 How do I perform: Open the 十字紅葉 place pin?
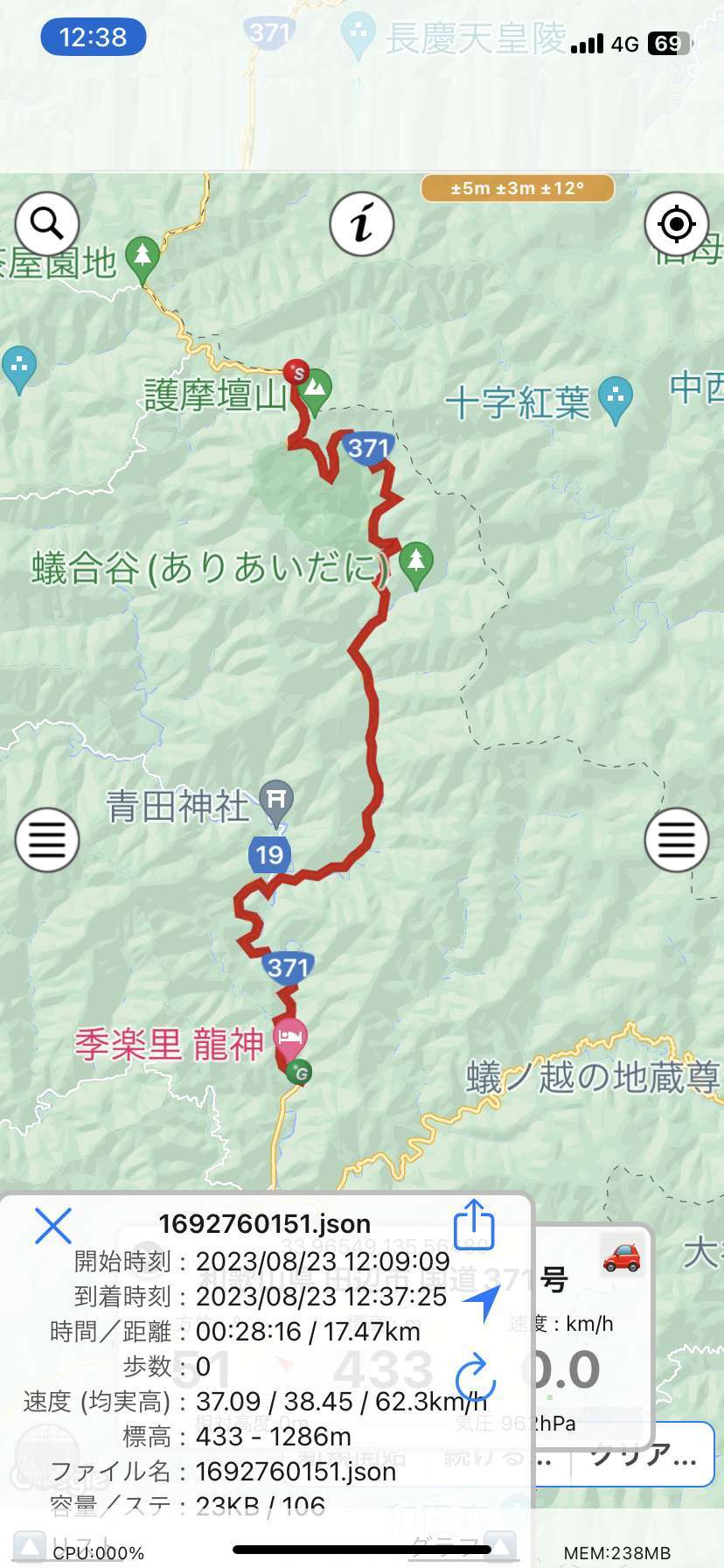pos(616,402)
